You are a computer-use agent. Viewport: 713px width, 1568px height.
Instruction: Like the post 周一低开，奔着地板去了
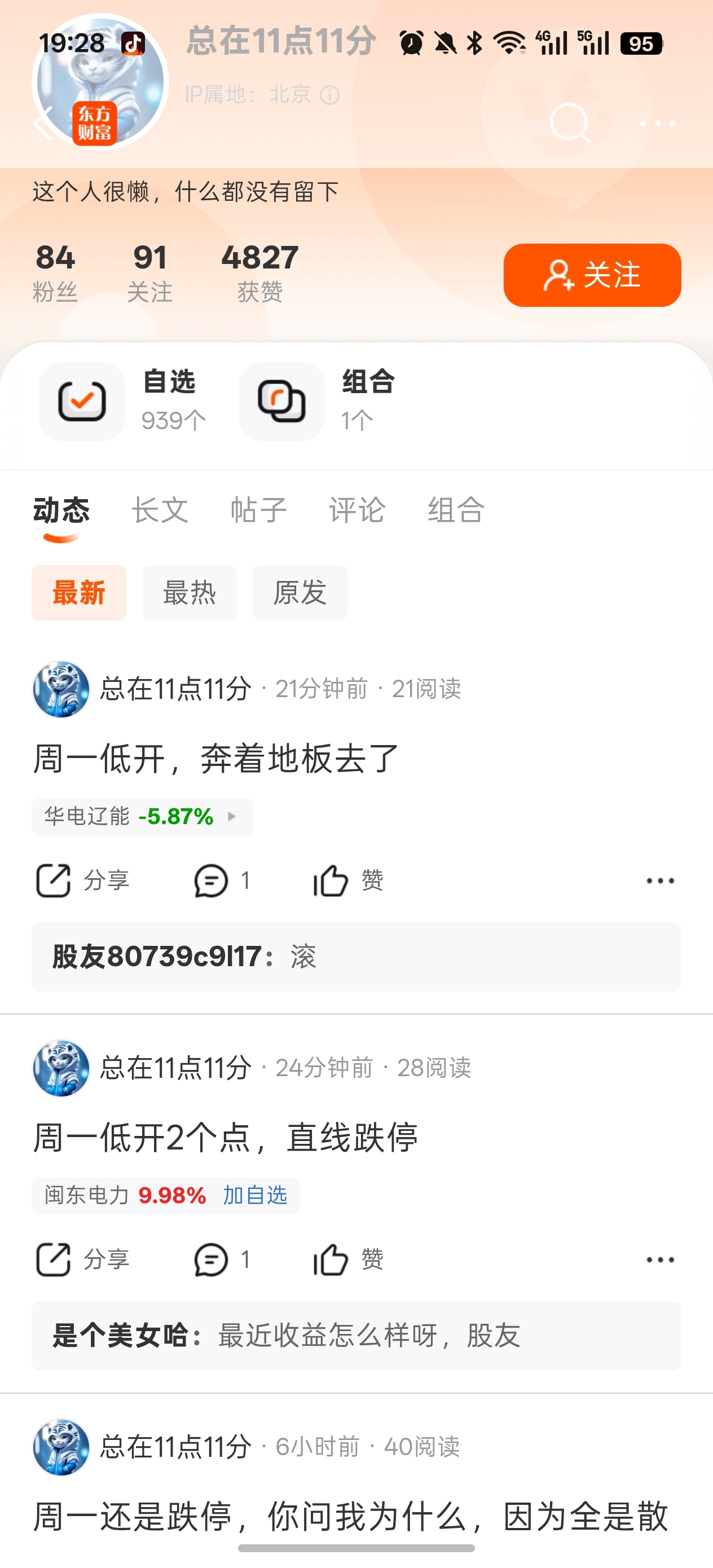(x=347, y=880)
